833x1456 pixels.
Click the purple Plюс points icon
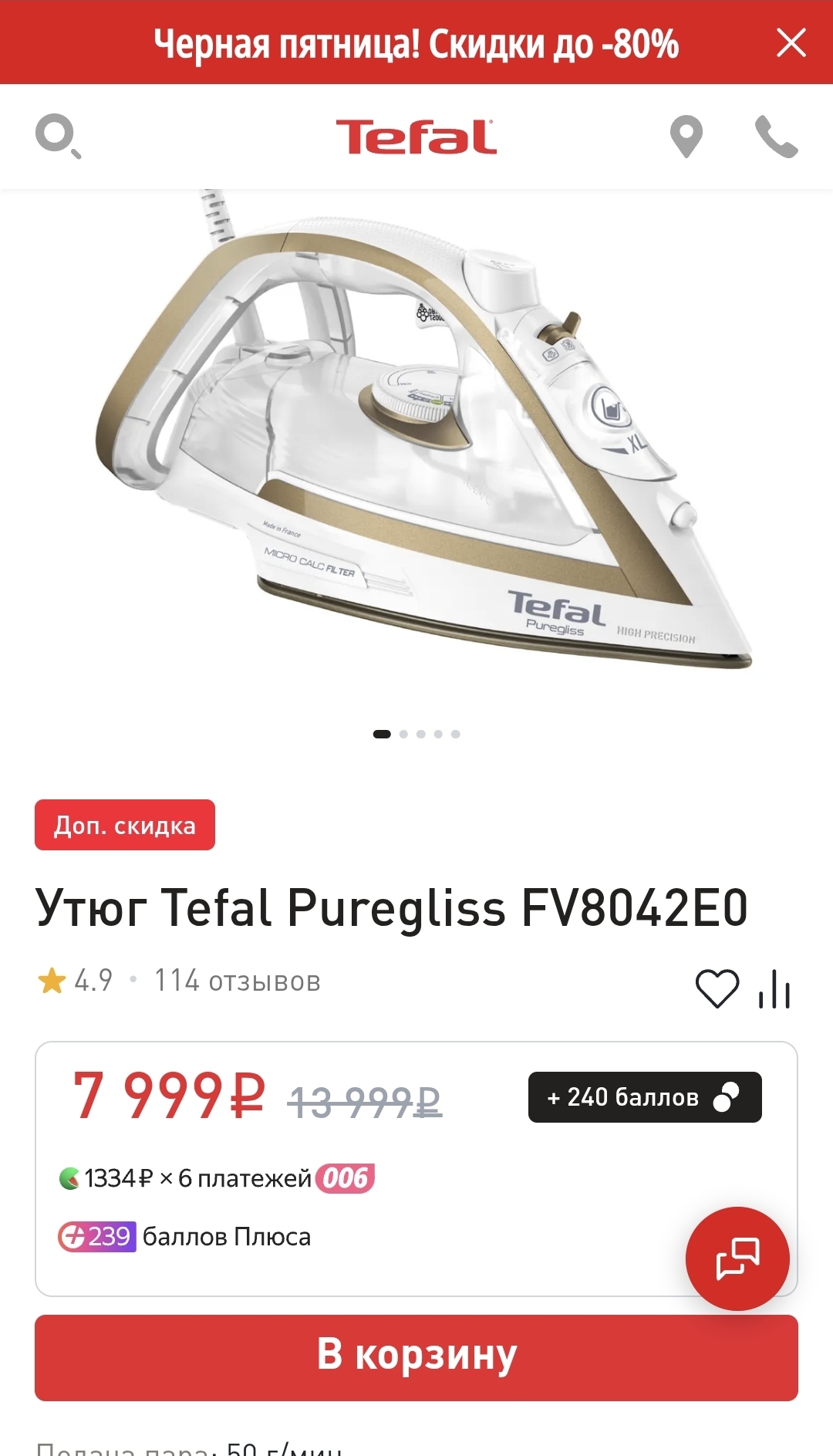[73, 1236]
